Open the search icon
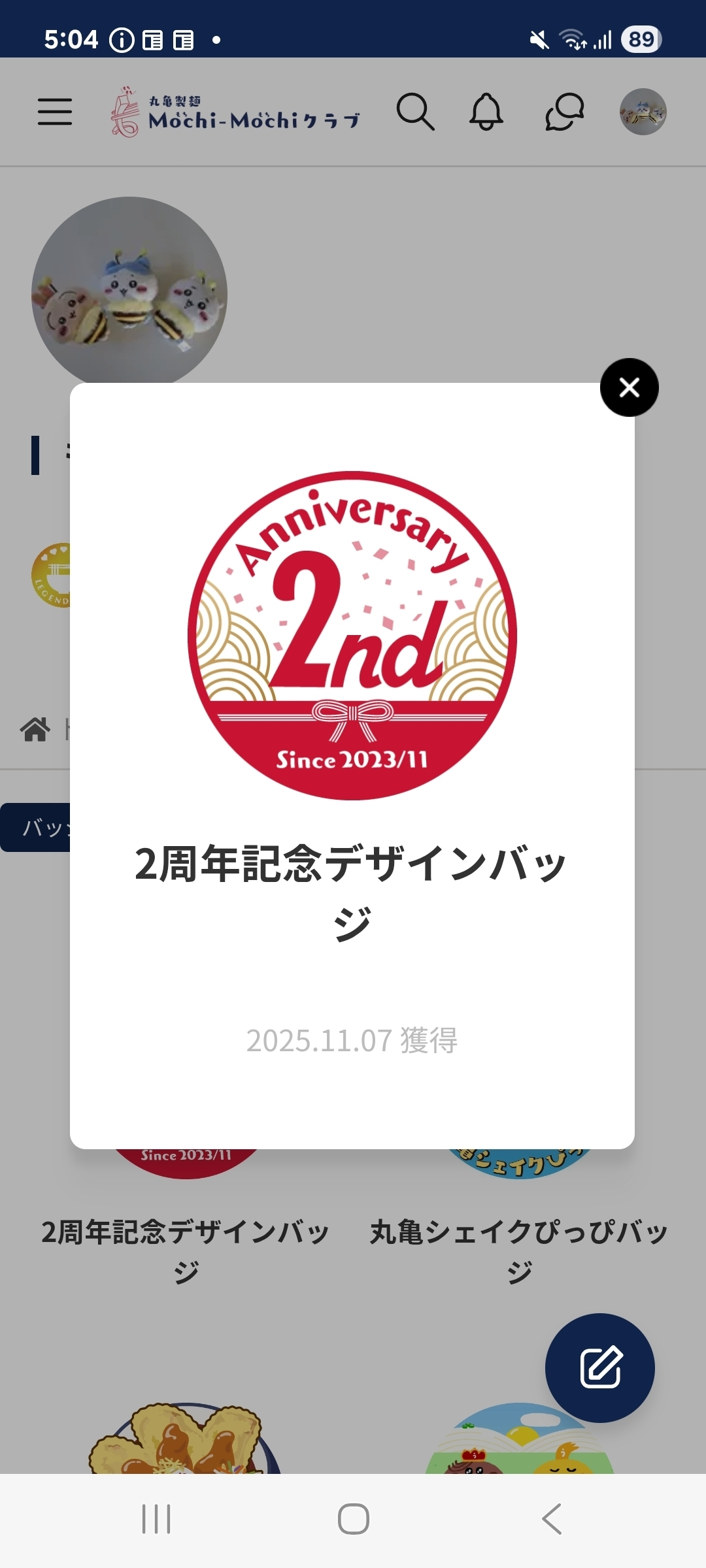This screenshot has width=706, height=1568. click(x=415, y=112)
